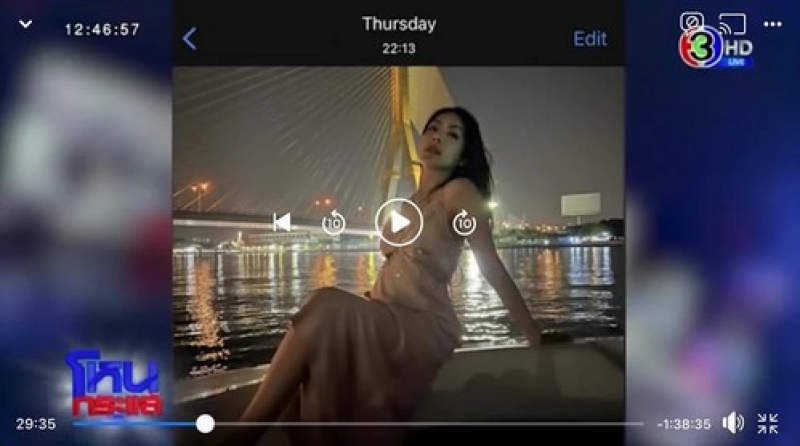
Task: Rewind the video 10 seconds
Action: tap(334, 223)
